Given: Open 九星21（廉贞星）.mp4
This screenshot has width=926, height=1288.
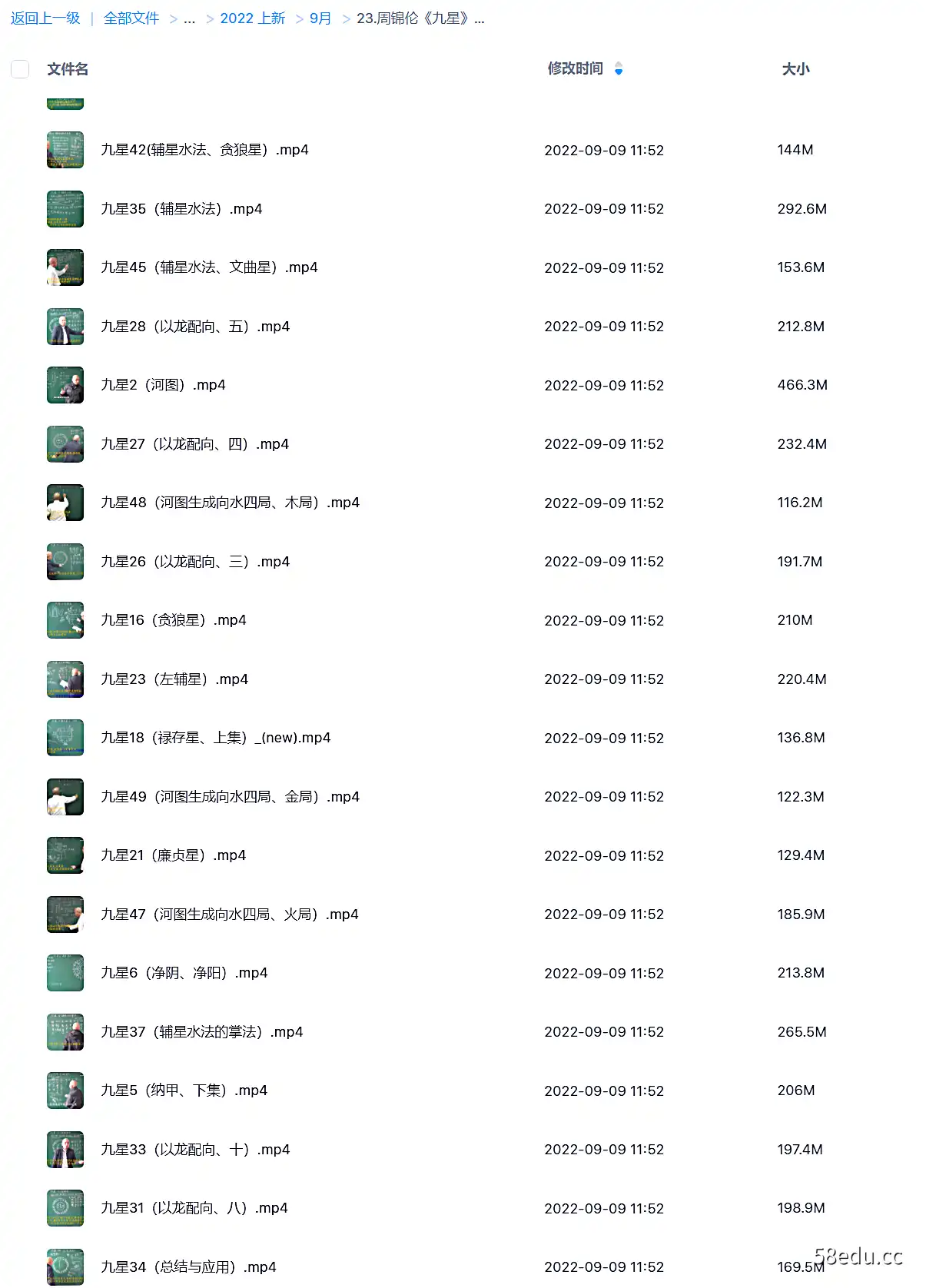Looking at the screenshot, I should click(x=174, y=855).
